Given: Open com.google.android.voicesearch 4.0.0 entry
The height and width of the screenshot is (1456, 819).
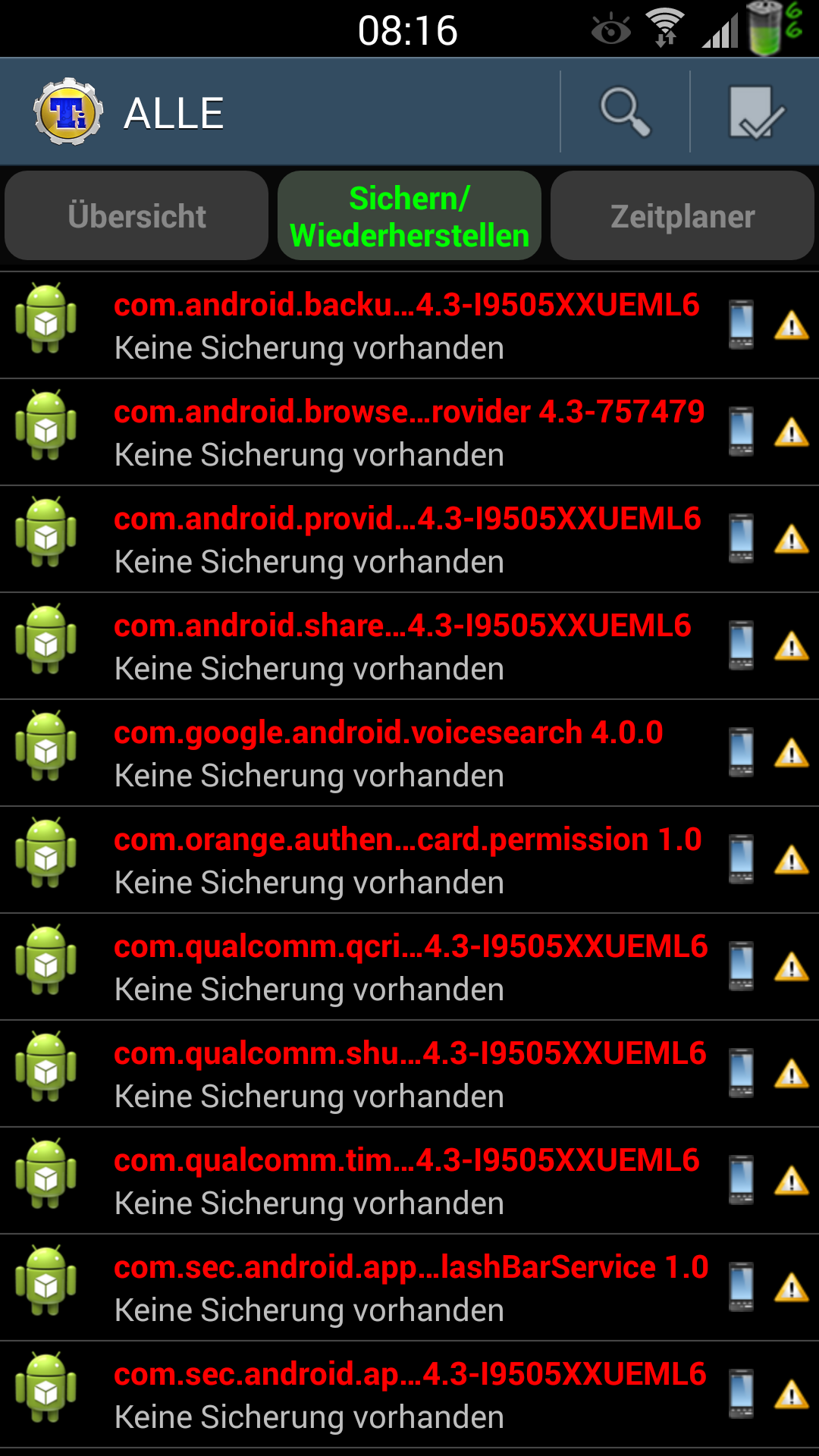Looking at the screenshot, I should click(409, 753).
